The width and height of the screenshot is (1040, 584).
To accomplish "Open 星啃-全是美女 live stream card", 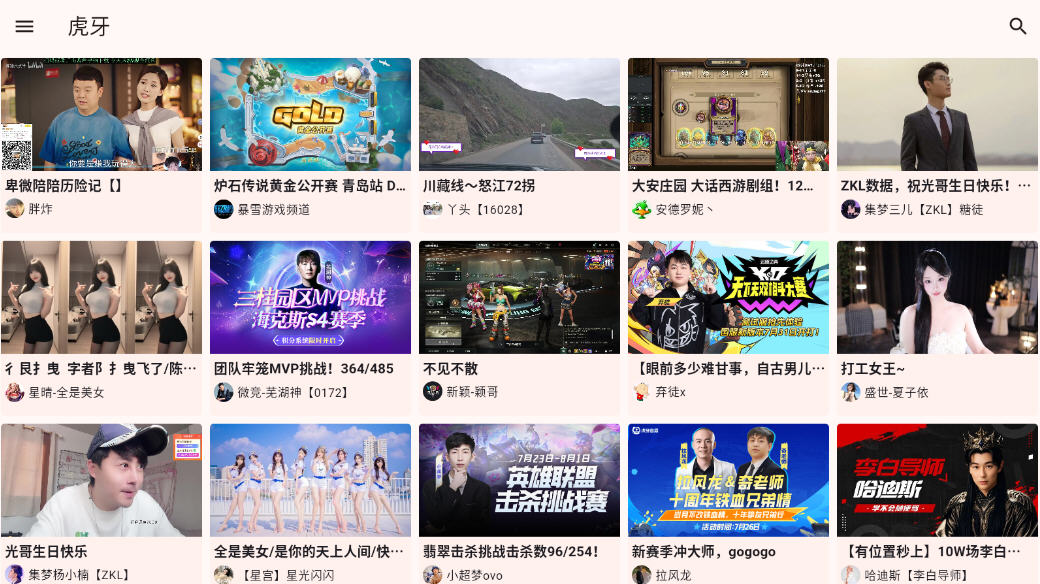I will [x=101, y=298].
